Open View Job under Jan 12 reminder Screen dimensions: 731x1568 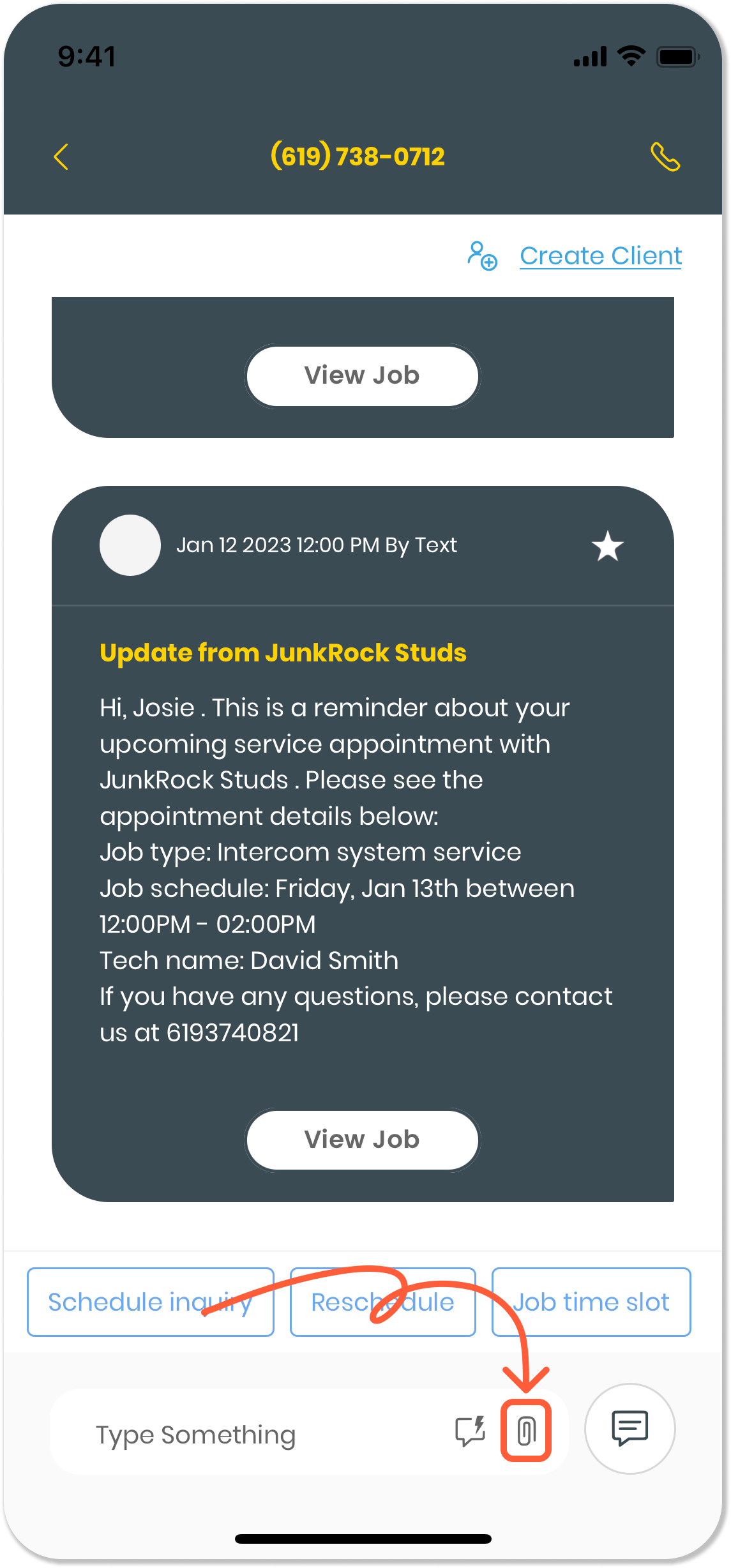pos(362,1140)
